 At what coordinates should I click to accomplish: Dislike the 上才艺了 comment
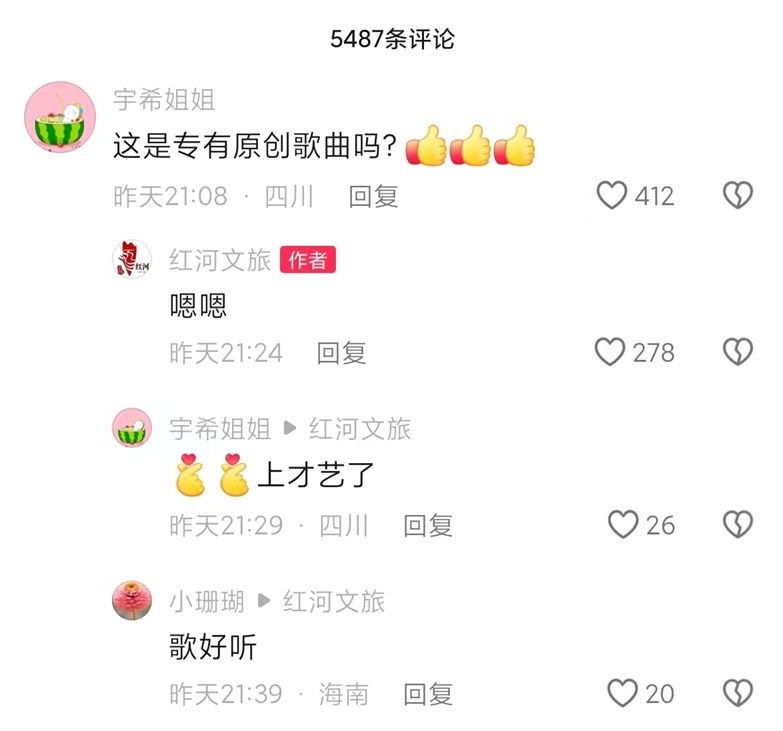click(738, 525)
